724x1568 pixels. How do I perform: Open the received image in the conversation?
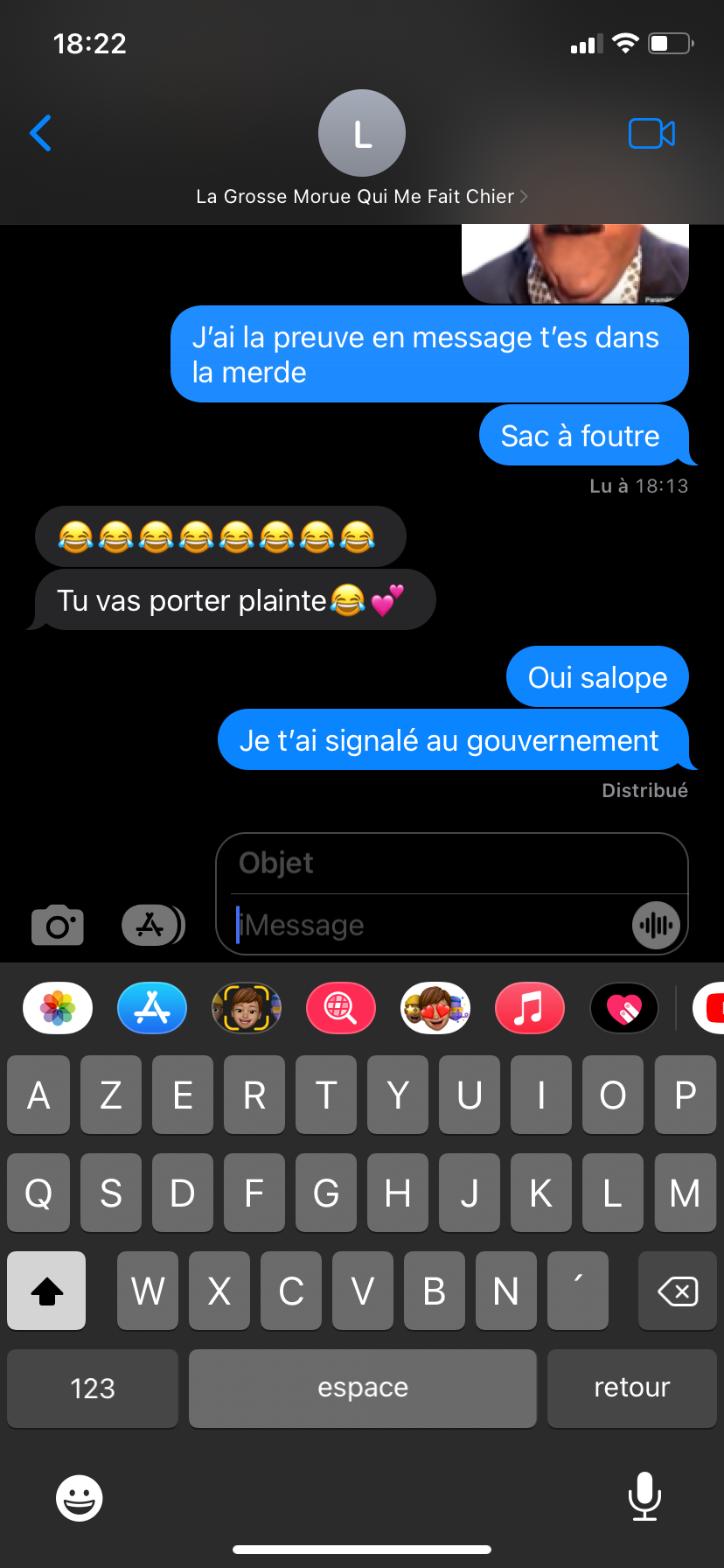[574, 262]
